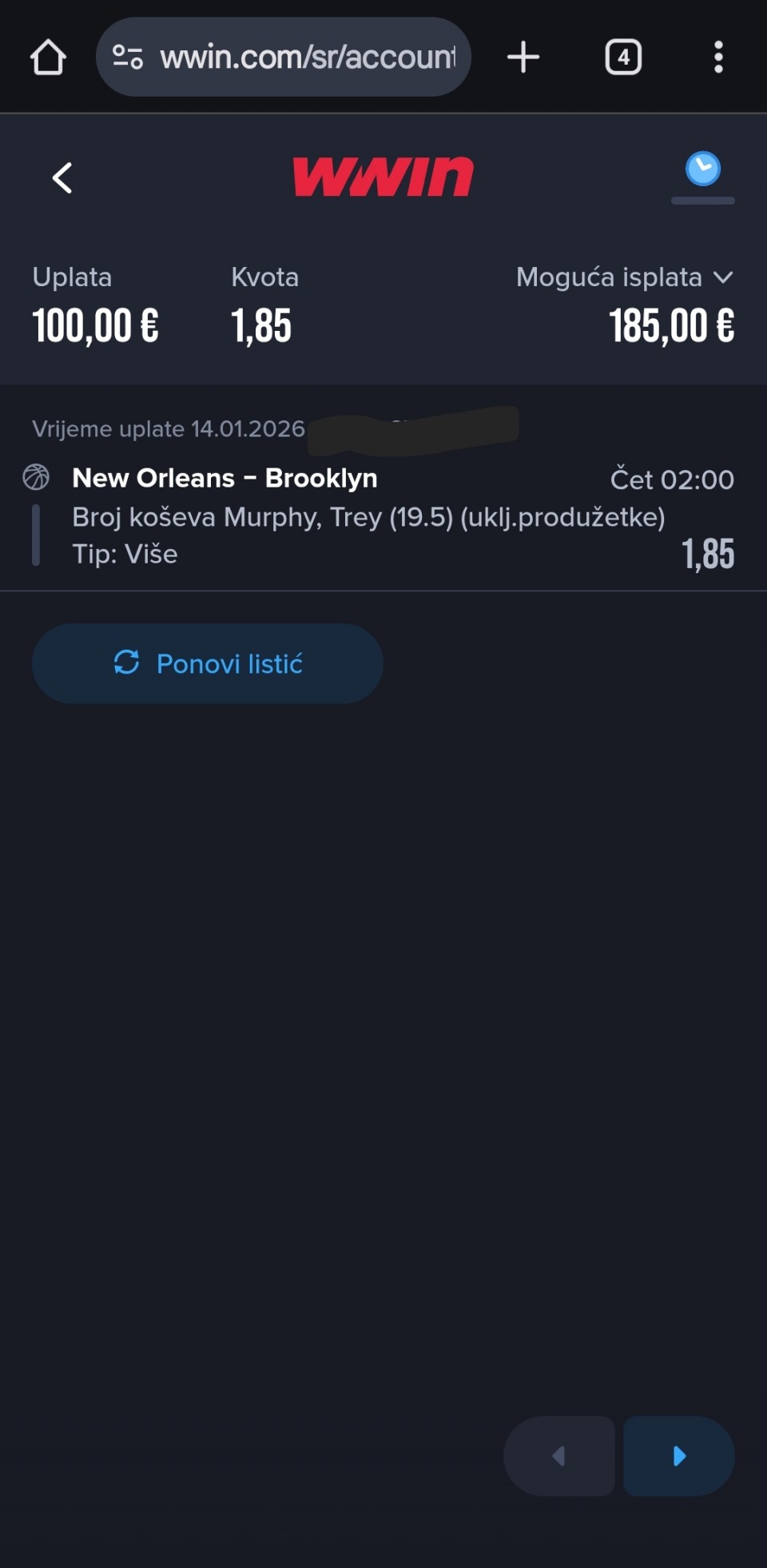Open the browser home page

48,58
